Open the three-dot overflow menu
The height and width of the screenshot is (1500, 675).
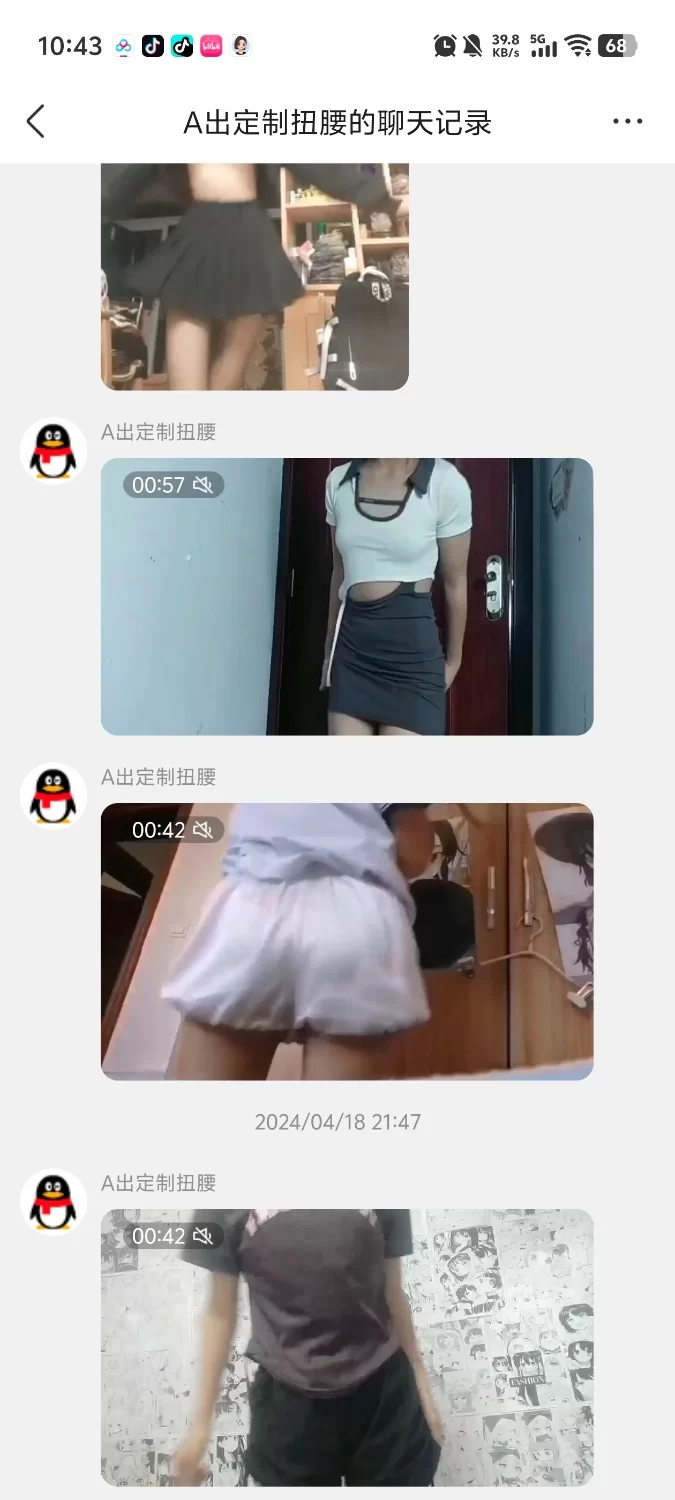click(x=627, y=122)
